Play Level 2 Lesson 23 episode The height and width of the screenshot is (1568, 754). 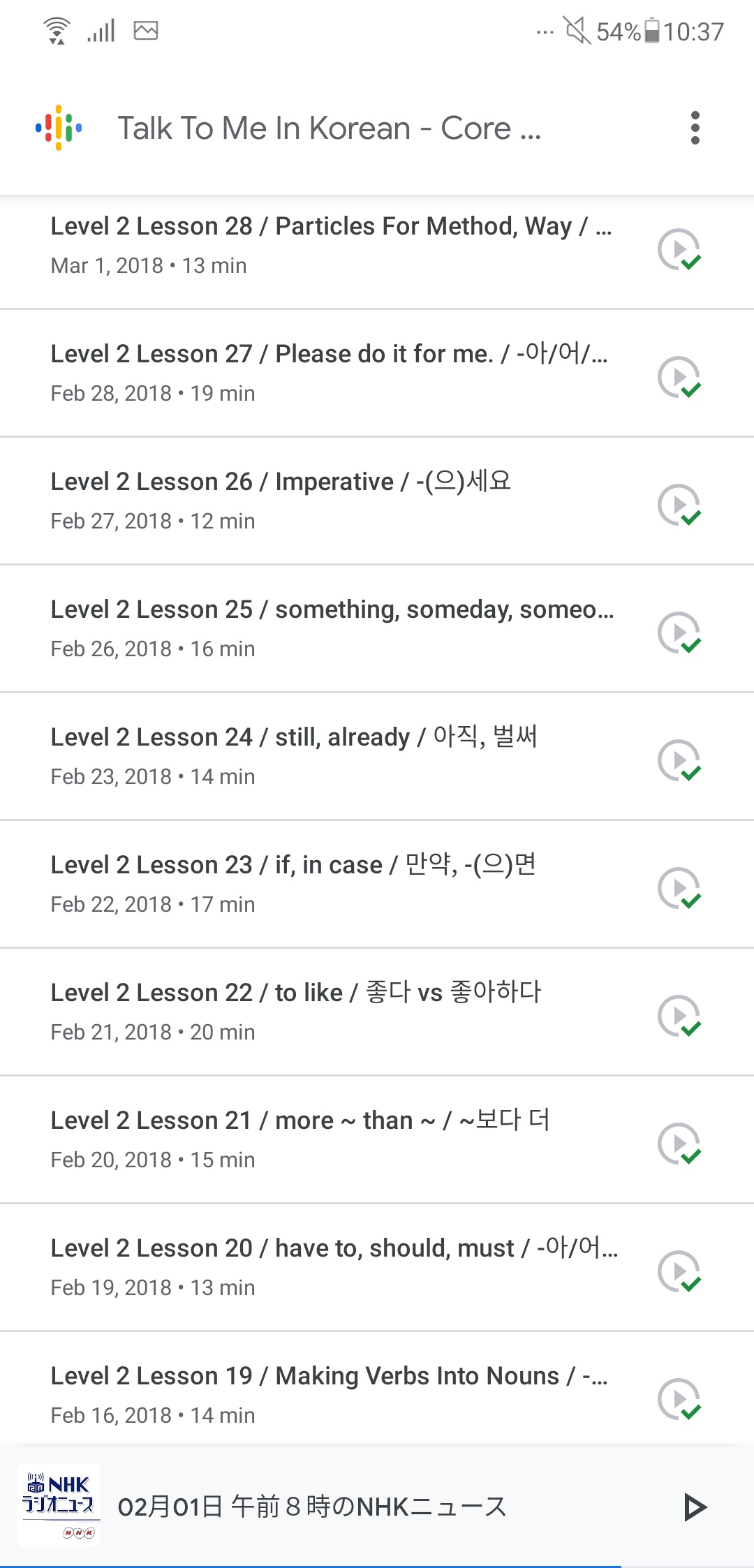click(x=678, y=887)
